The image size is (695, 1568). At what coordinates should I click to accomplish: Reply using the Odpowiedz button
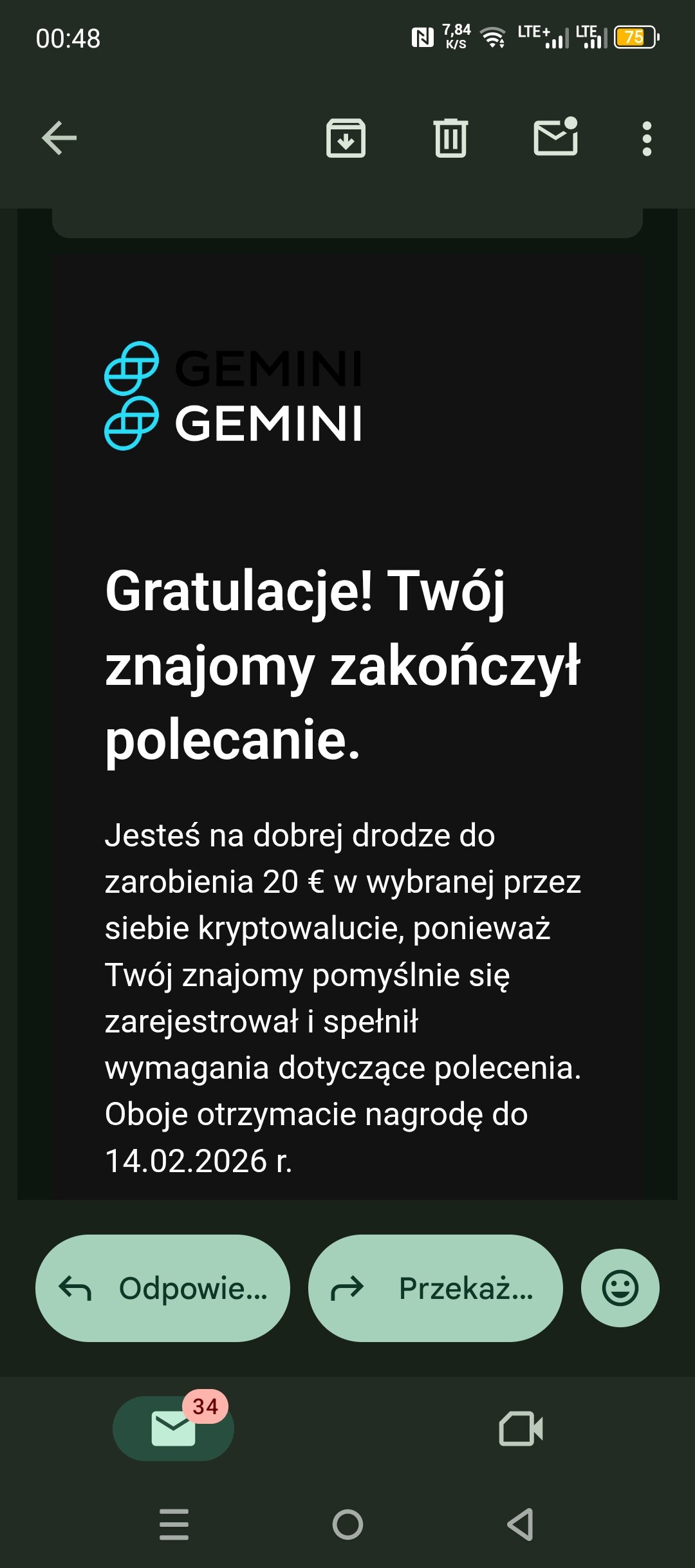click(162, 1288)
